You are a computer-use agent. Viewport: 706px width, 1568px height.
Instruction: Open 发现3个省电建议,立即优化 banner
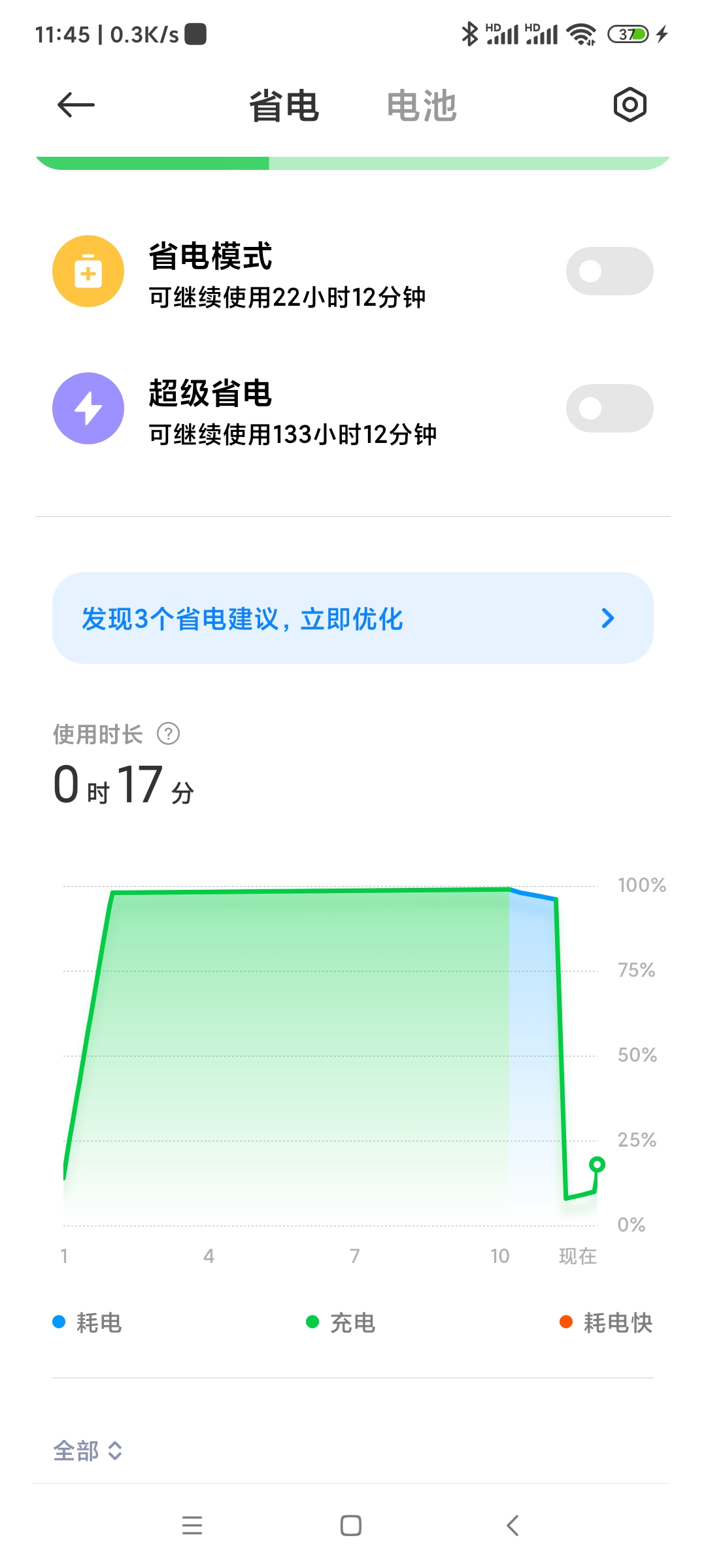click(x=353, y=618)
